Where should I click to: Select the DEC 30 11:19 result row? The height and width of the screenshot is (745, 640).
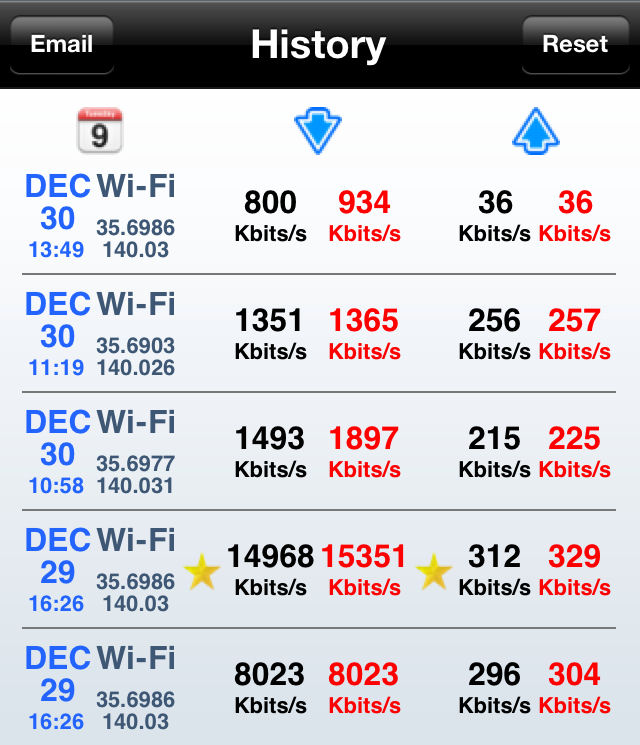coord(320,334)
